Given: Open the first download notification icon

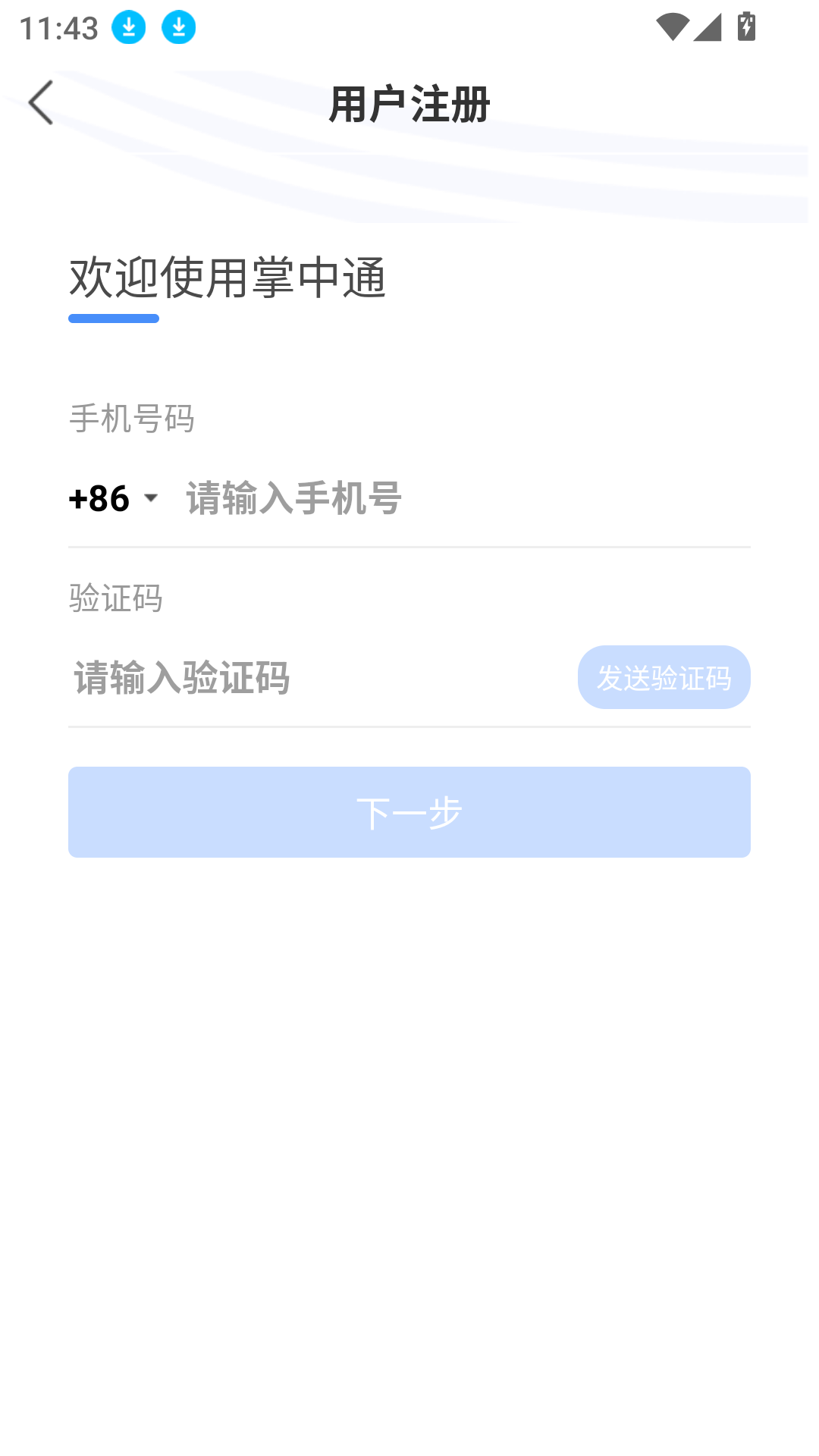Looking at the screenshot, I should 128,27.
